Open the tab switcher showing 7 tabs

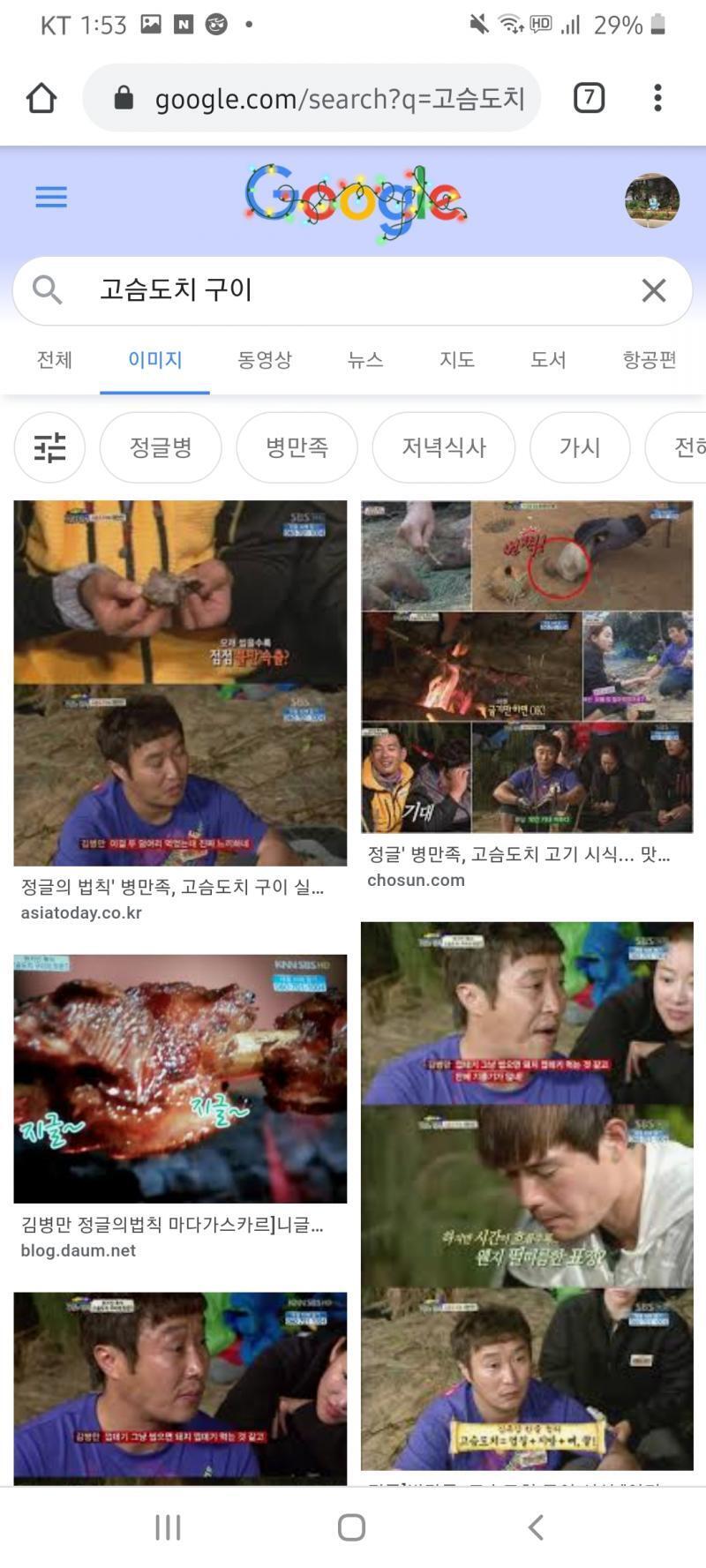[589, 97]
